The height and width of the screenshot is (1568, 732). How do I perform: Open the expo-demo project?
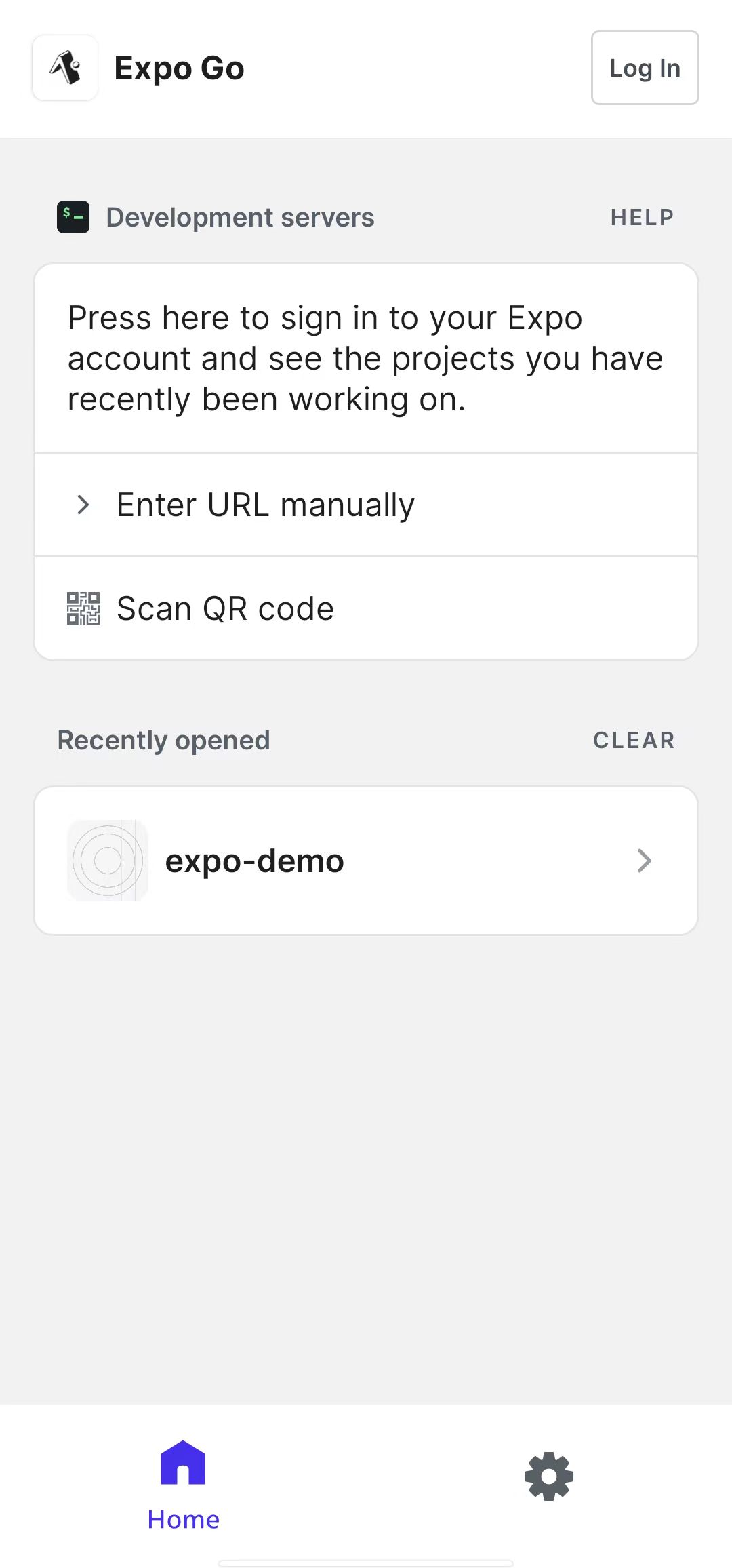point(365,861)
